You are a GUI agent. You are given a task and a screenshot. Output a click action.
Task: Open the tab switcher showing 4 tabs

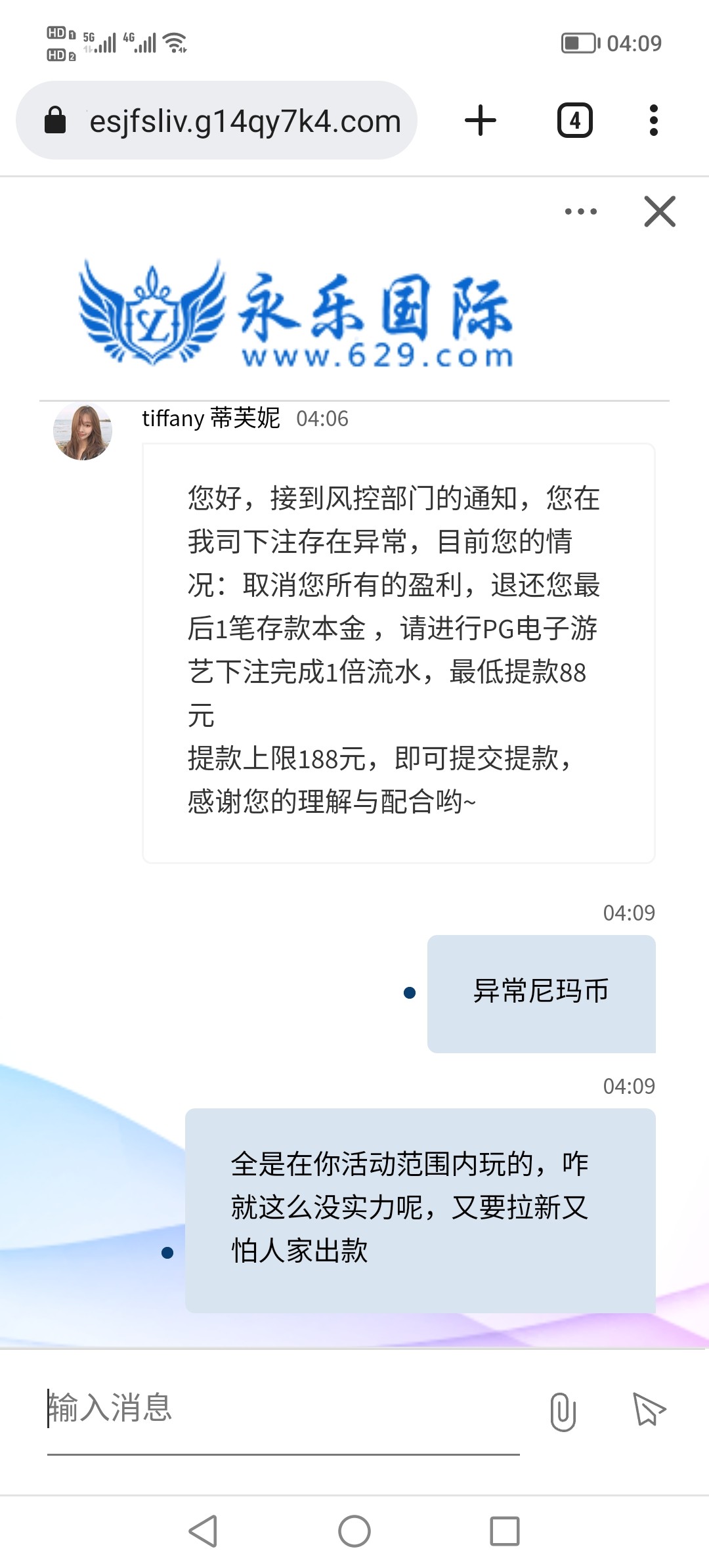coord(575,120)
